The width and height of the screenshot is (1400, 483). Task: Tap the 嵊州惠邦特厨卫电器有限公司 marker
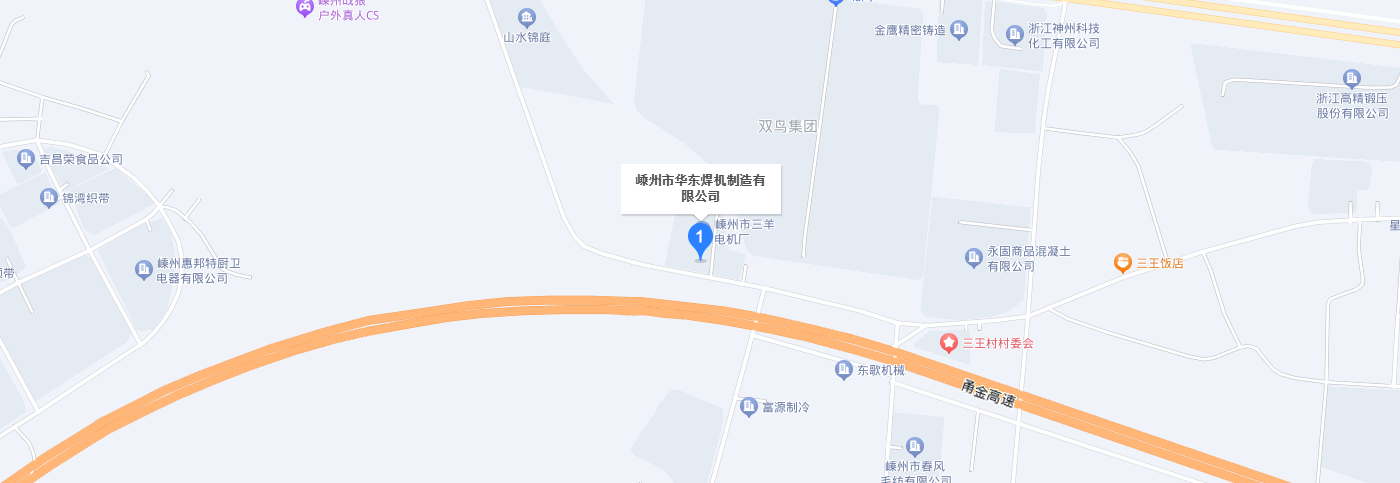click(144, 269)
